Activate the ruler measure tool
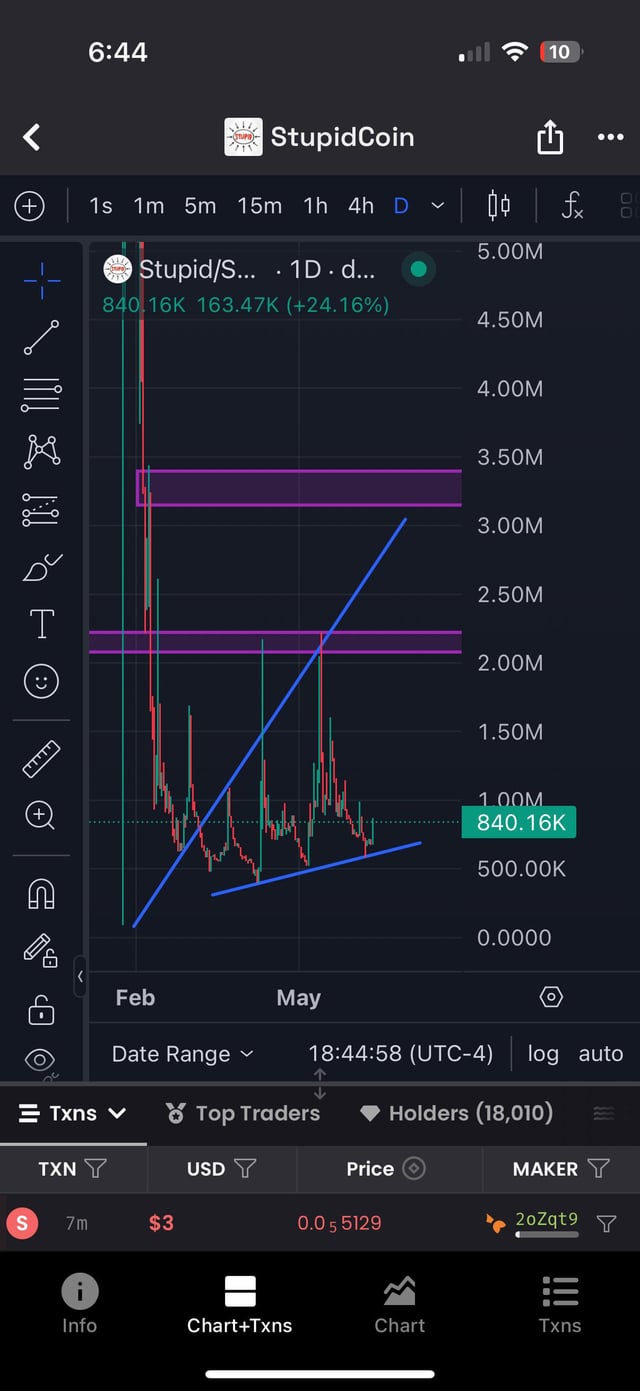The image size is (640, 1391). point(41,760)
